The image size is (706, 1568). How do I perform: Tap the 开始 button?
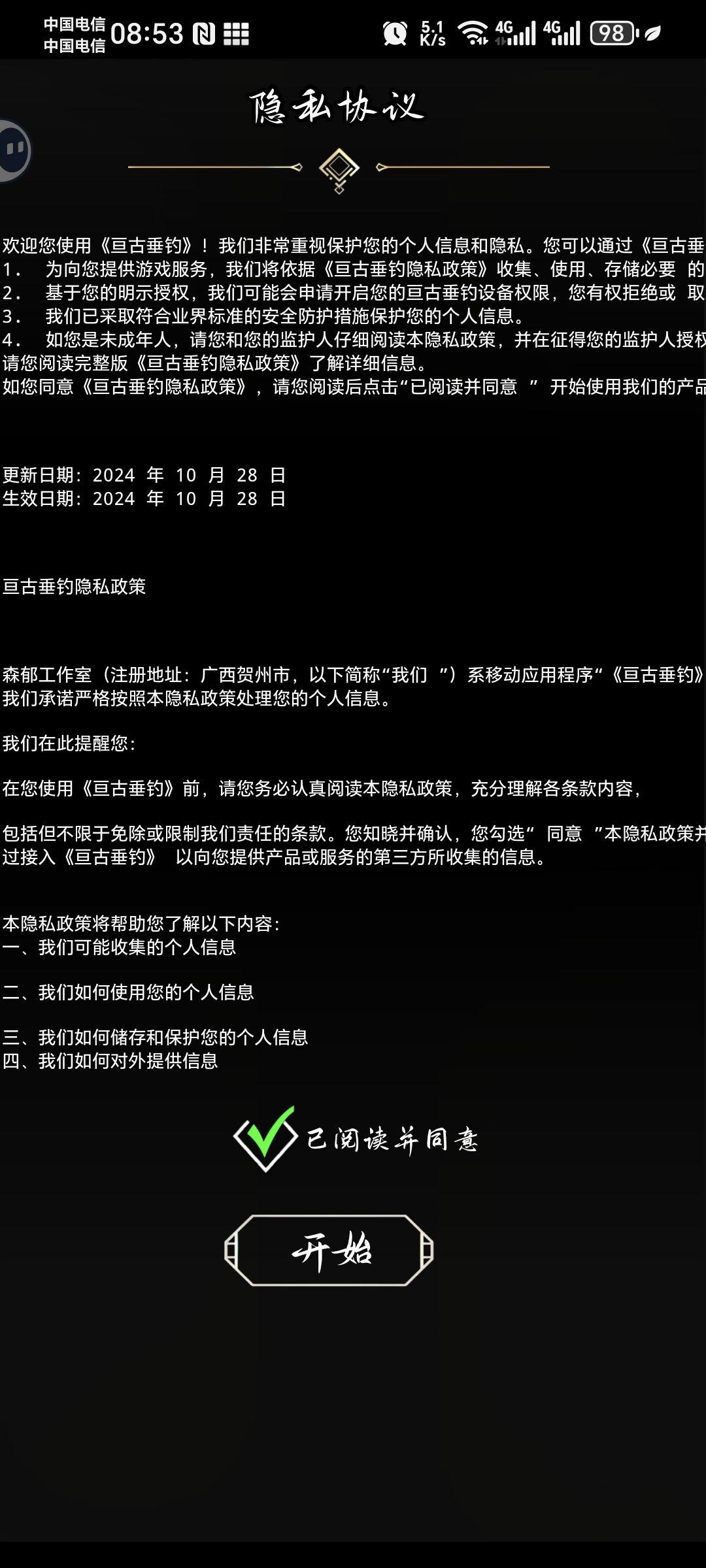tap(329, 1250)
